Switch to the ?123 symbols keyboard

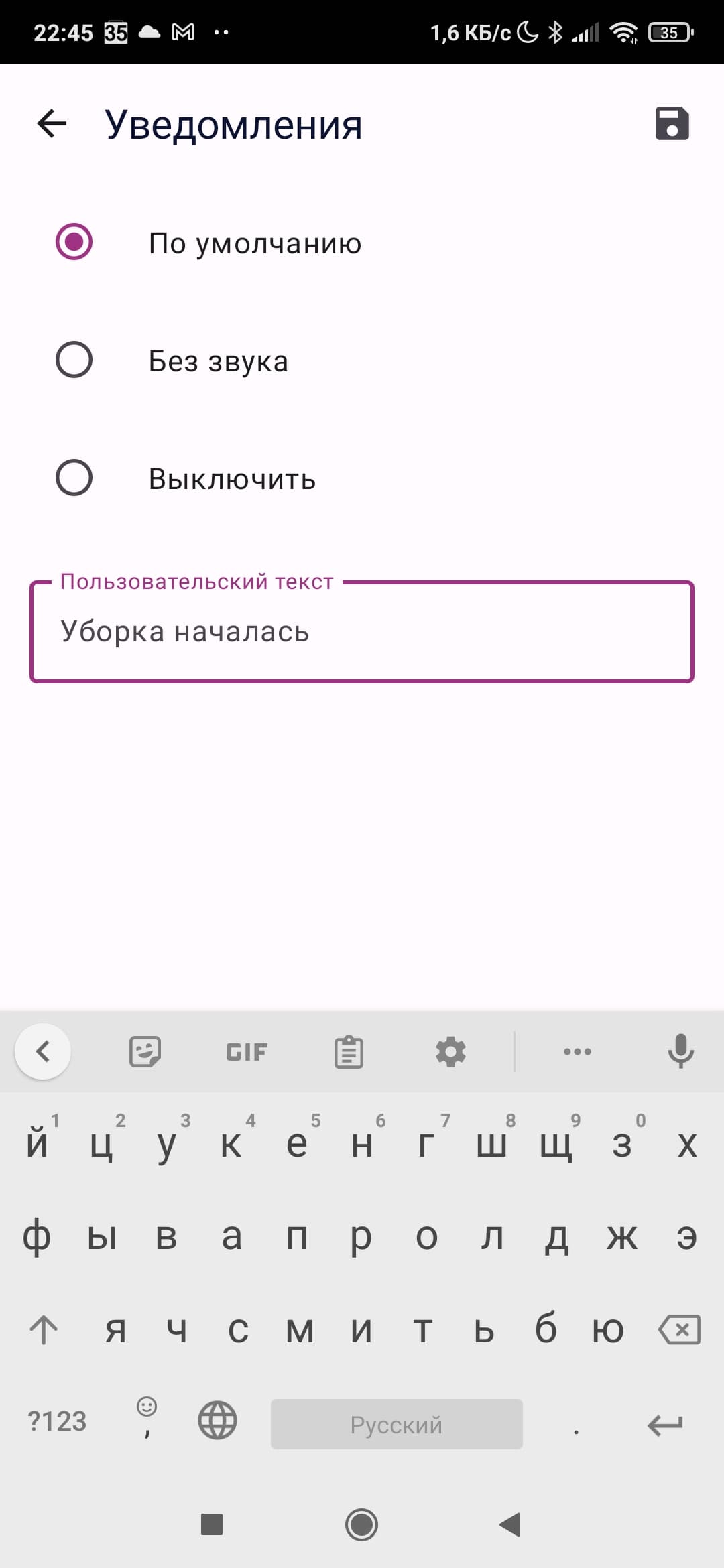57,1421
